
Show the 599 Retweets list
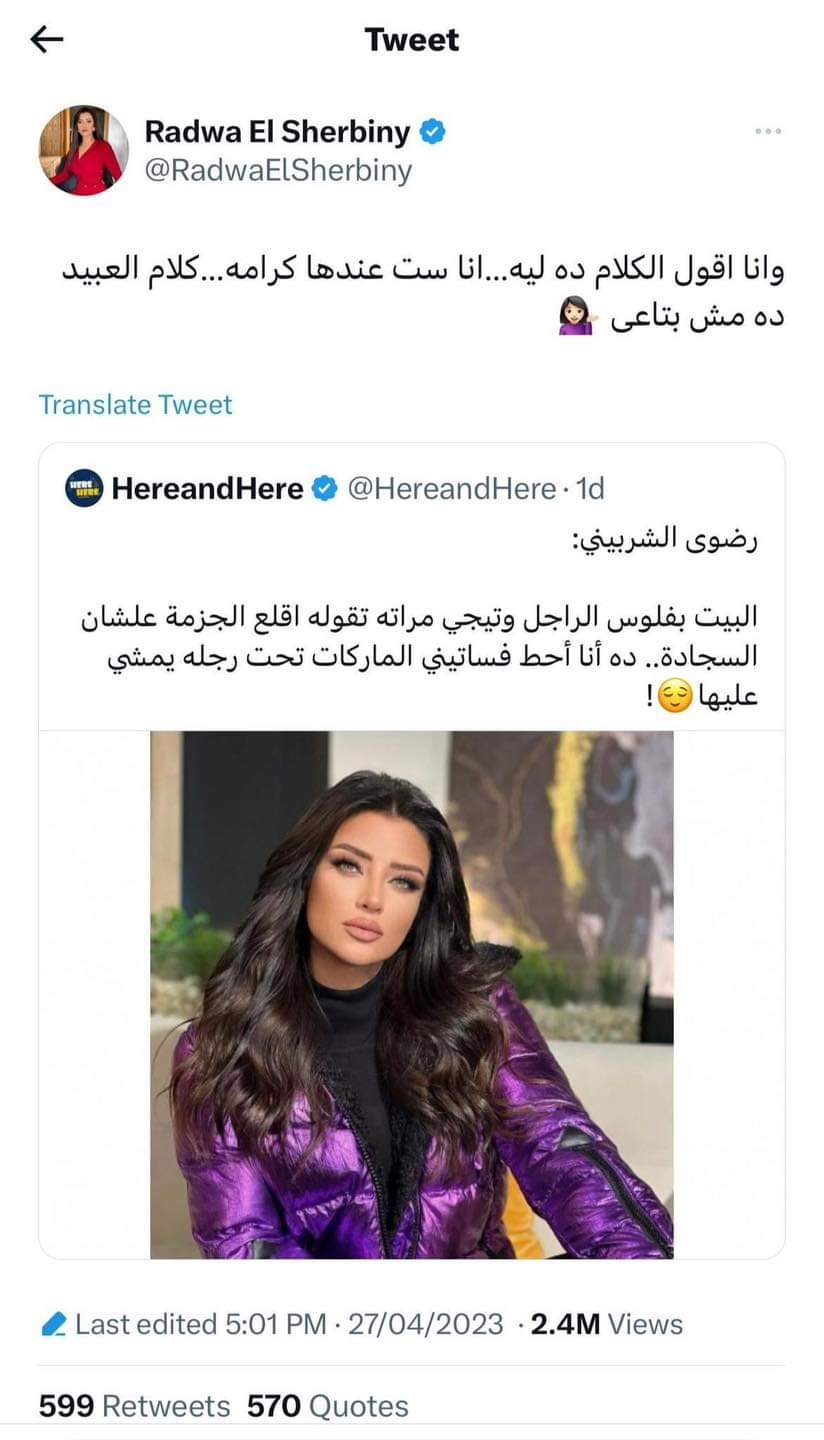[134, 1406]
